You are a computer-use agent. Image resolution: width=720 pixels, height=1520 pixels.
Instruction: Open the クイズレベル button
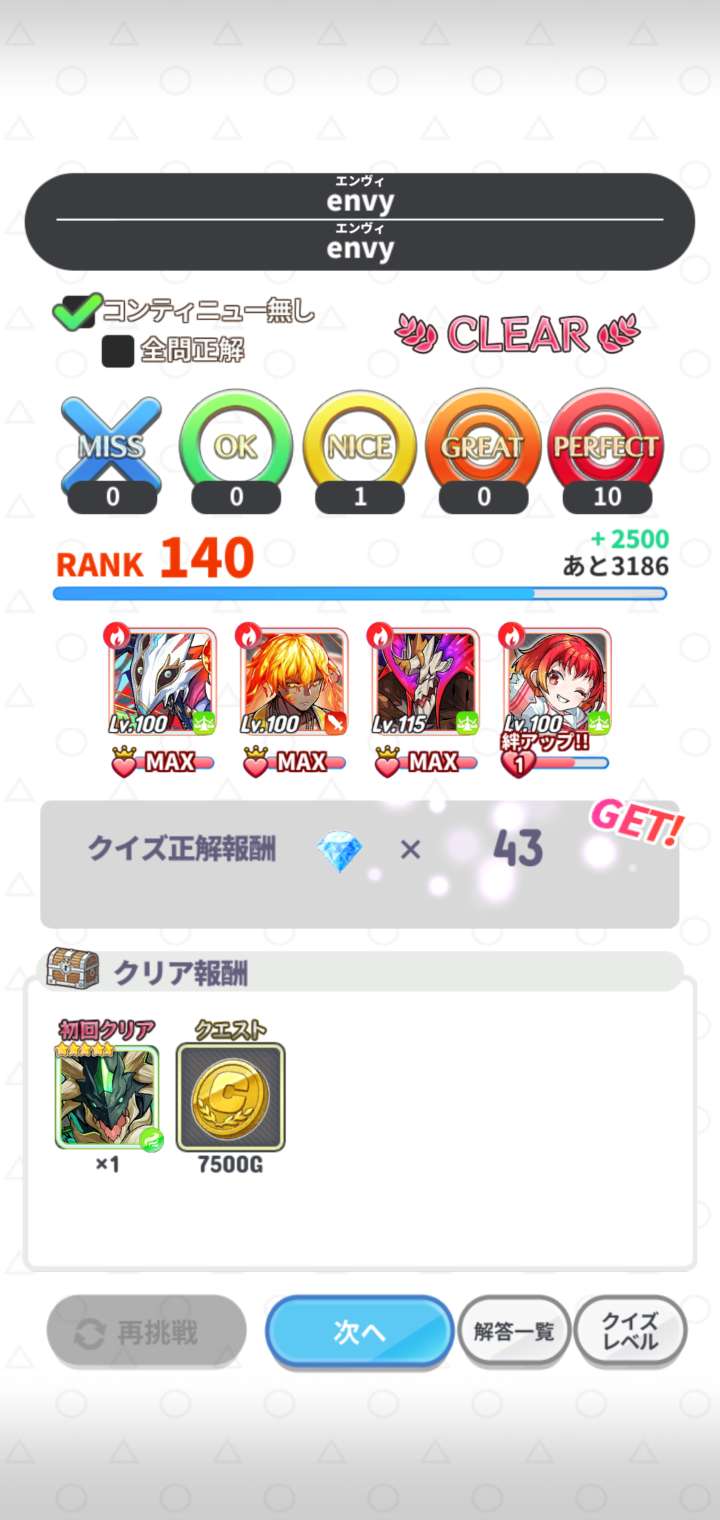630,1331
